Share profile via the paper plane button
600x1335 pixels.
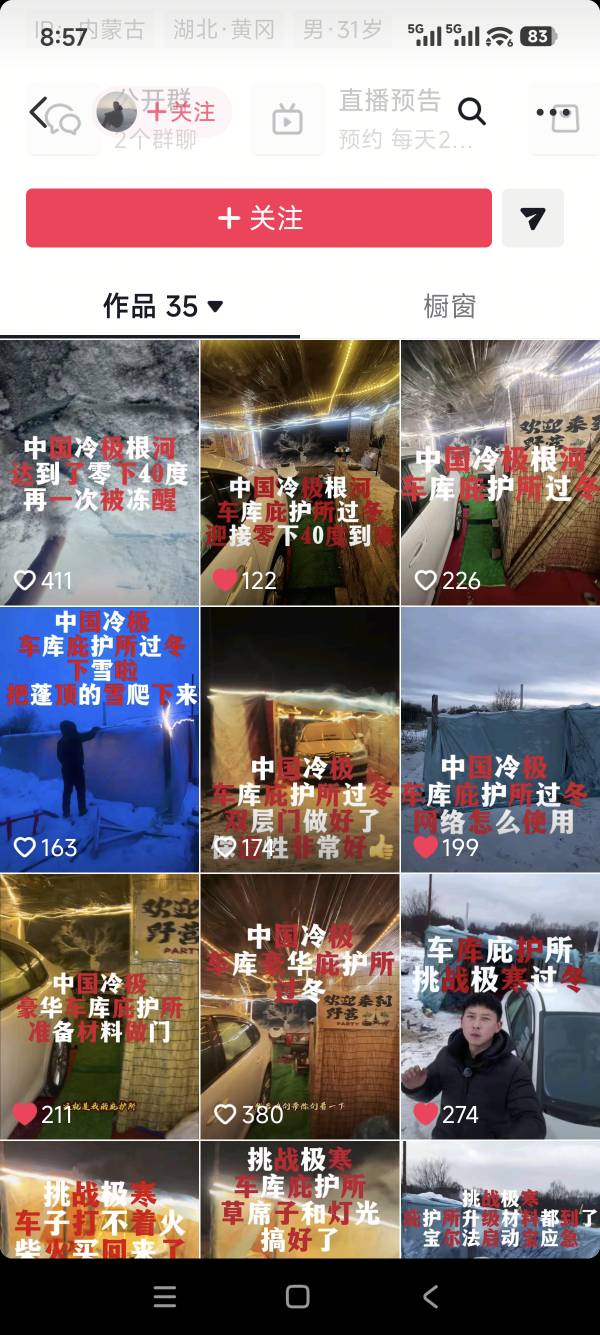tap(533, 218)
